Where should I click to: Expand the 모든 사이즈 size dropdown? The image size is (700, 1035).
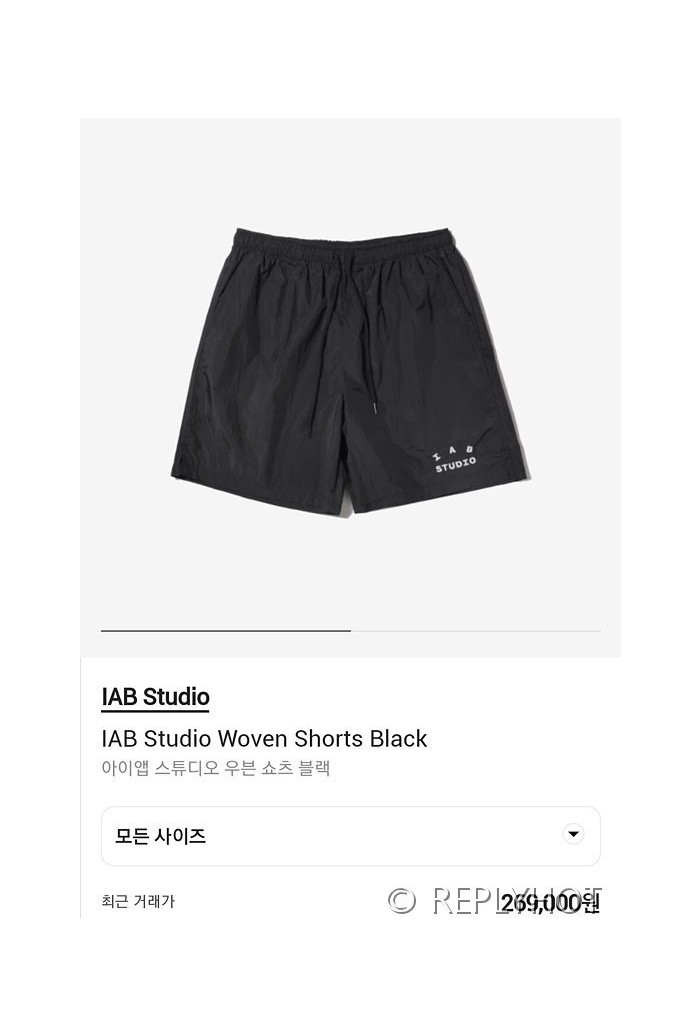tap(350, 836)
